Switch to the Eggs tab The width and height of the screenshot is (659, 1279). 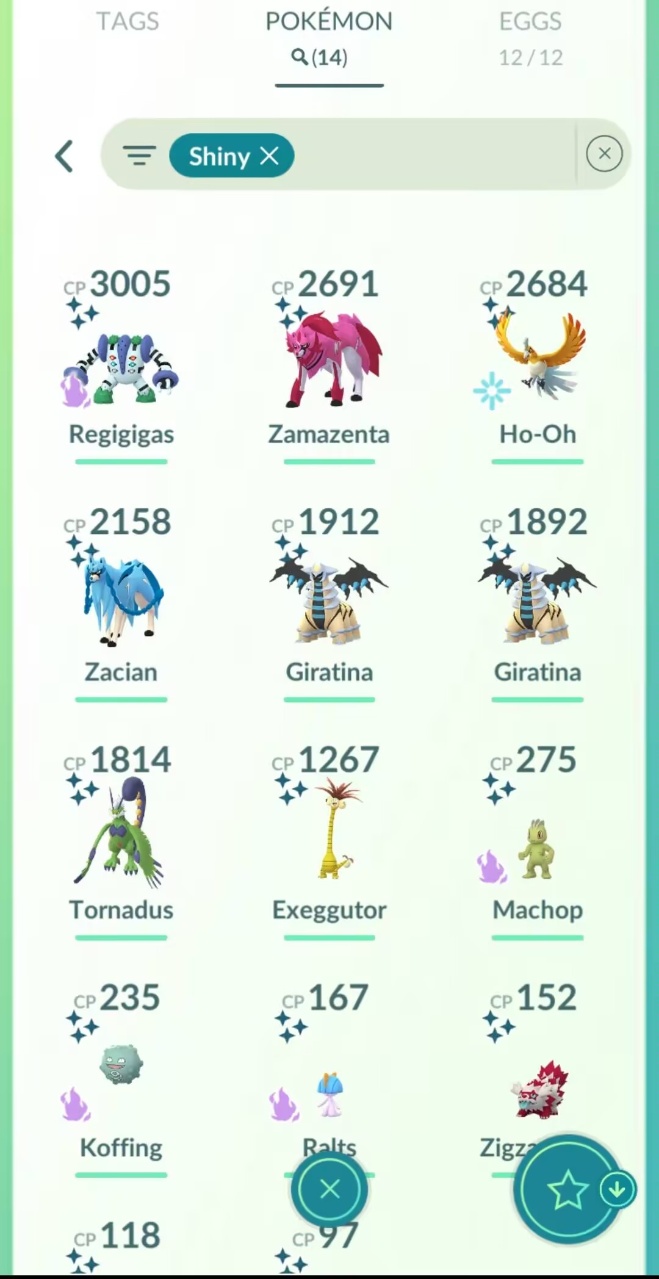pyautogui.click(x=530, y=22)
